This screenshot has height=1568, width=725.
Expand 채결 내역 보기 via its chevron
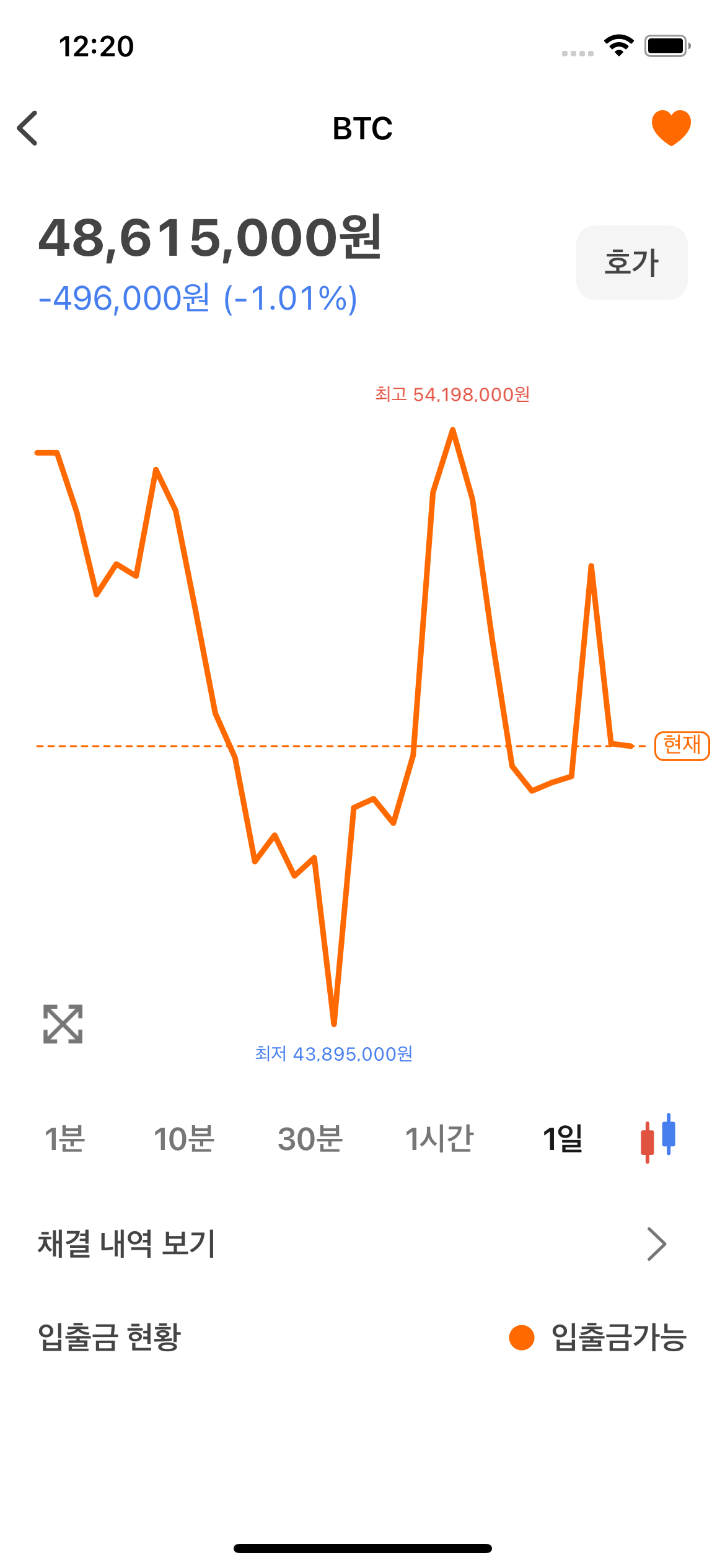(656, 1243)
